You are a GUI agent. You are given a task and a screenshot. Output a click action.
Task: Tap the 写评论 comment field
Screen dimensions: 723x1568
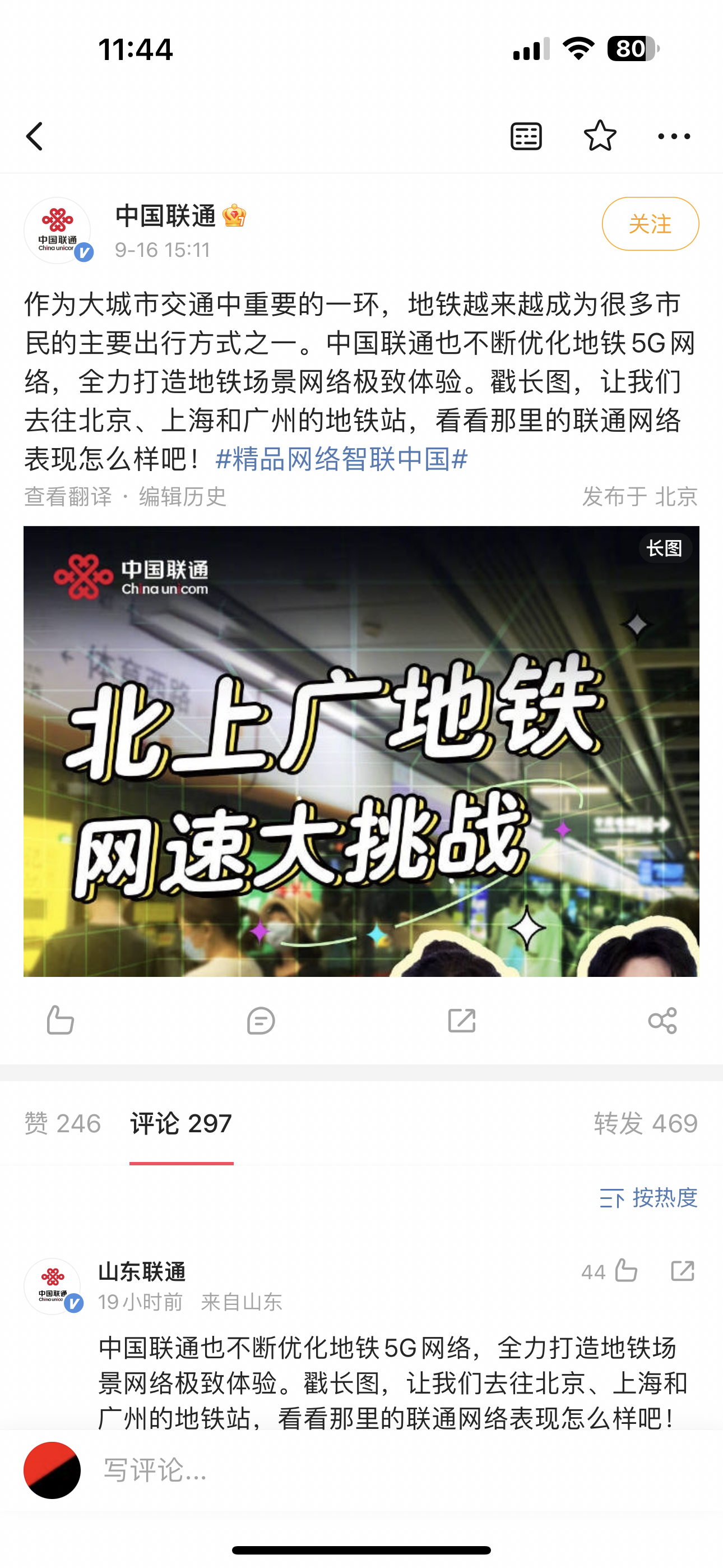pos(365,1470)
